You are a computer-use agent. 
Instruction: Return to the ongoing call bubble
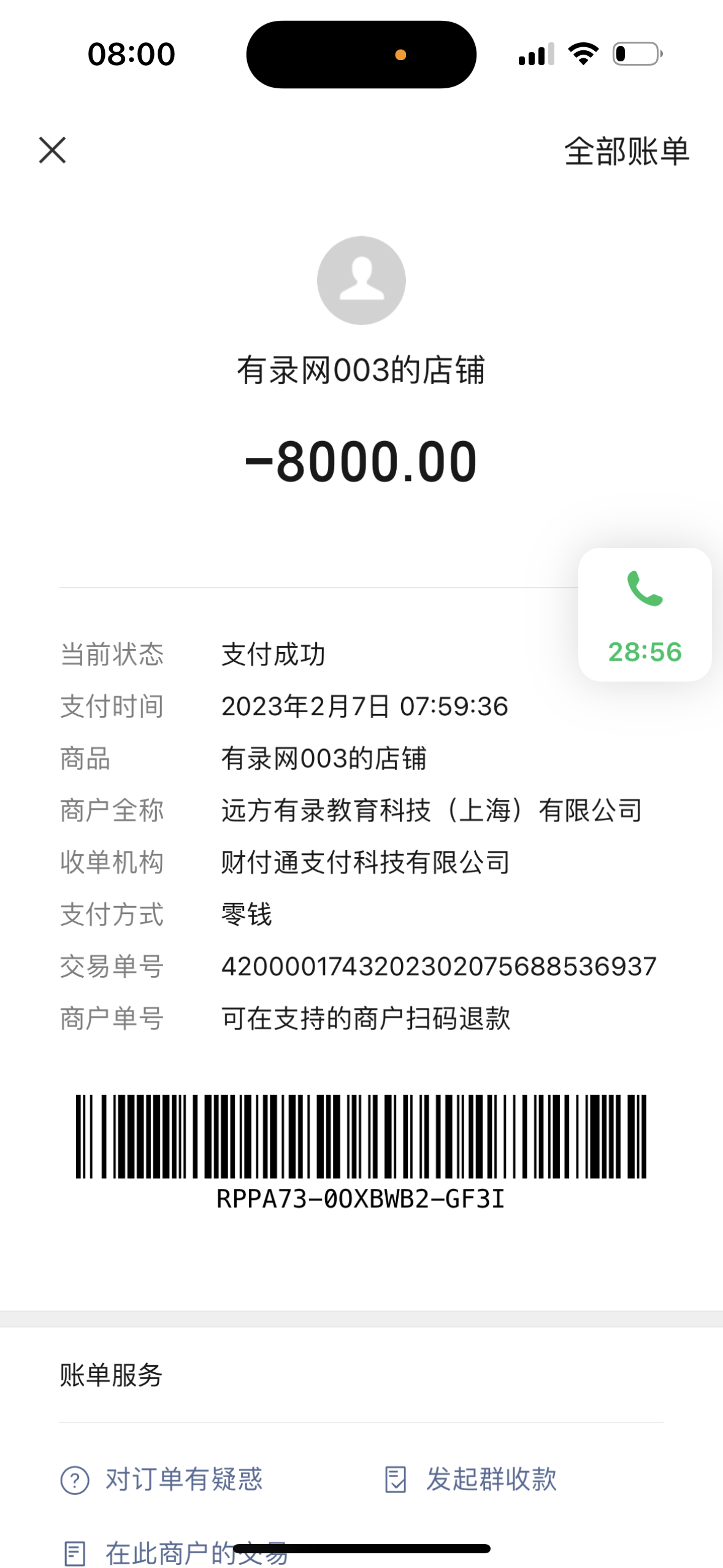(x=645, y=614)
